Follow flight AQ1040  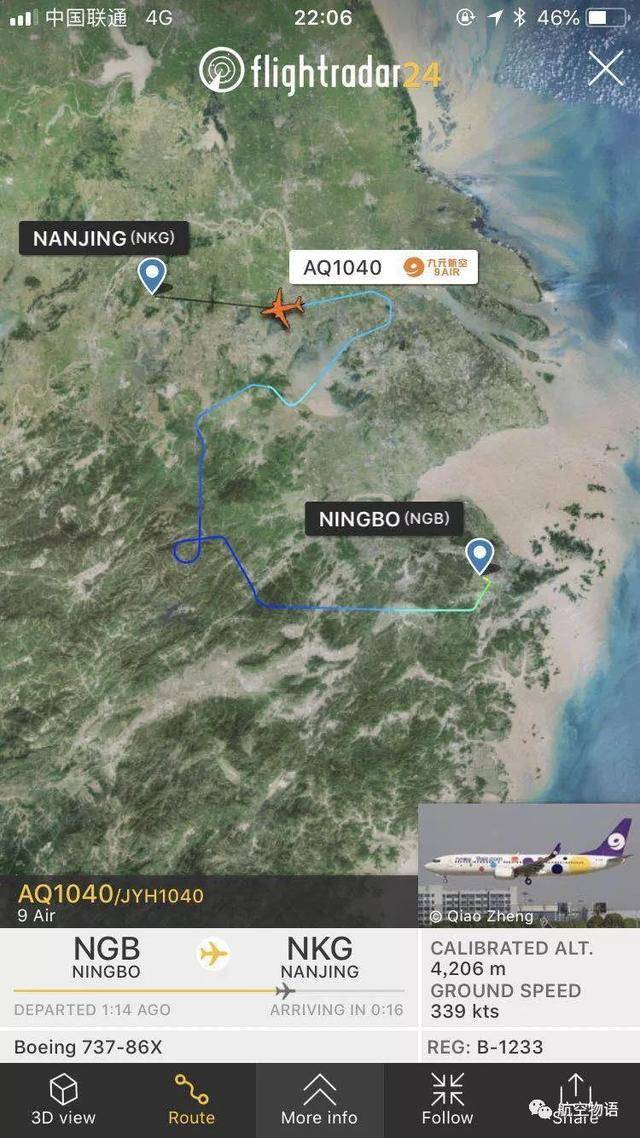[x=447, y=1098]
